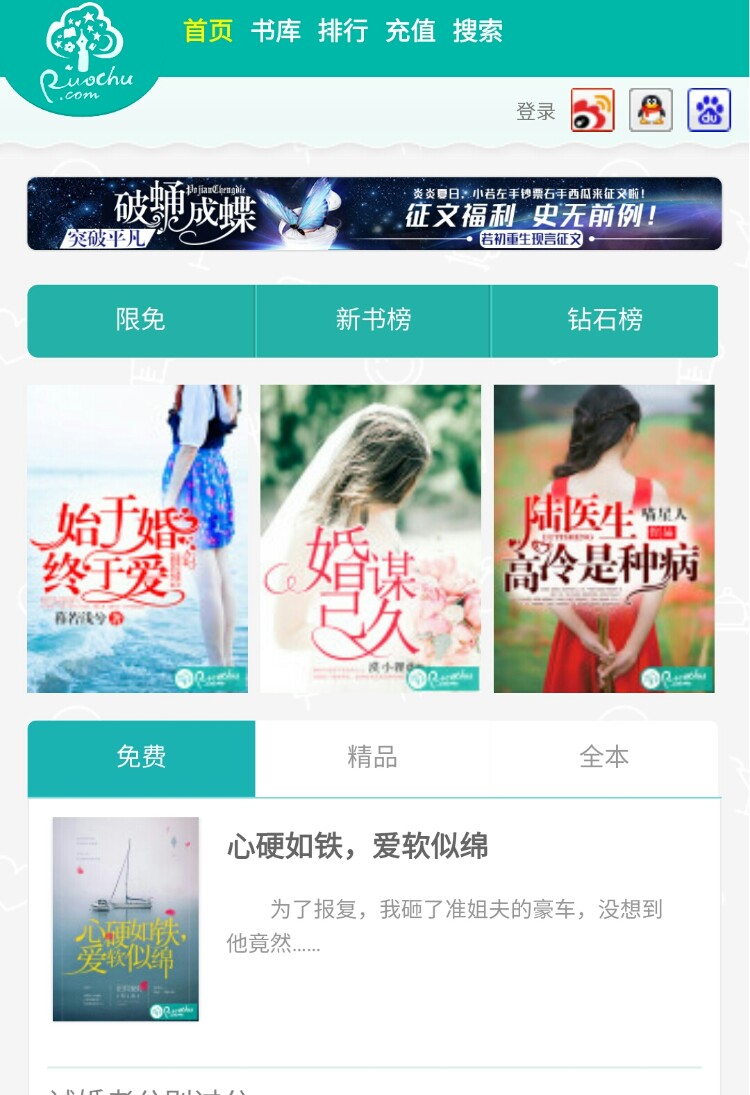
Task: Open the 充值 recharge page
Action: [410, 32]
